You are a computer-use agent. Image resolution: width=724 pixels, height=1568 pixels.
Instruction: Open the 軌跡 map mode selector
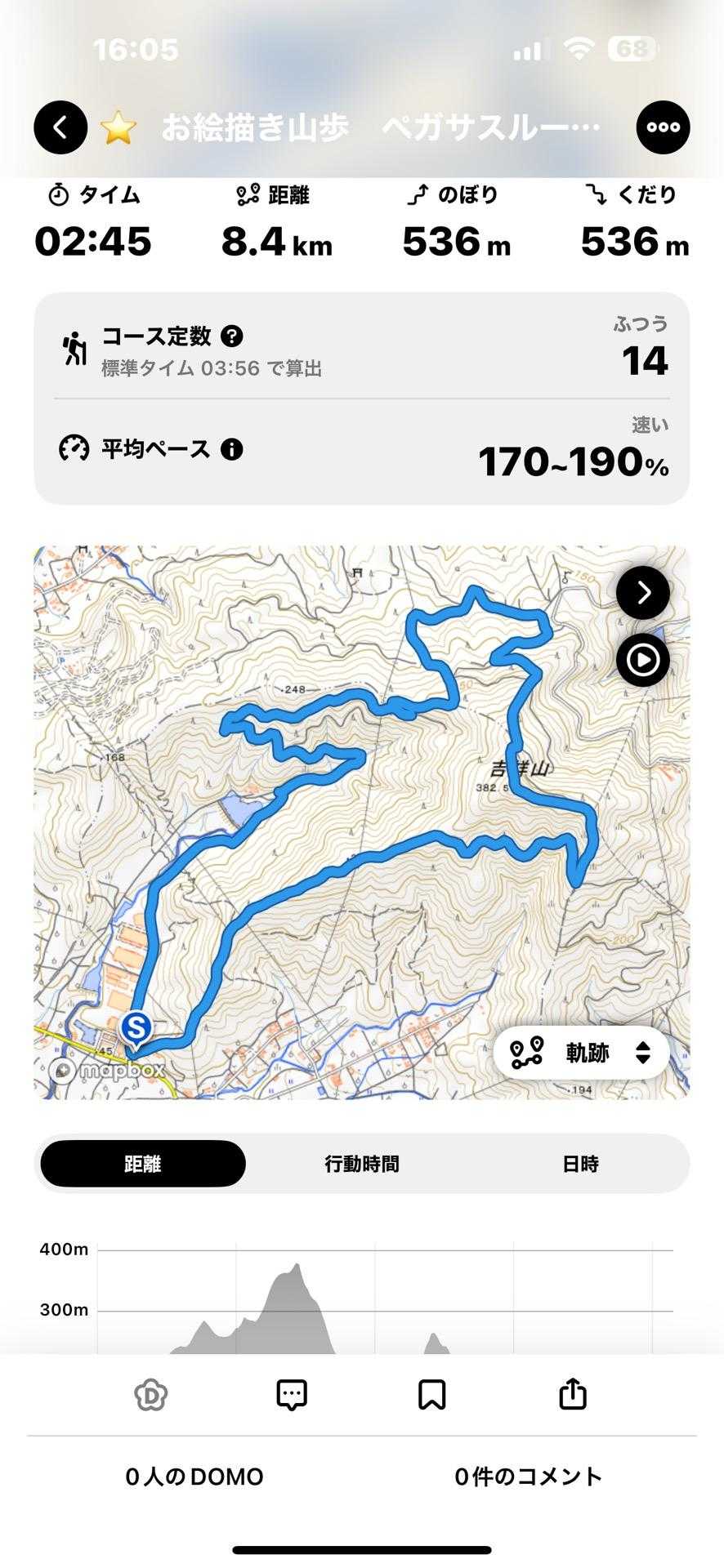click(x=581, y=1053)
